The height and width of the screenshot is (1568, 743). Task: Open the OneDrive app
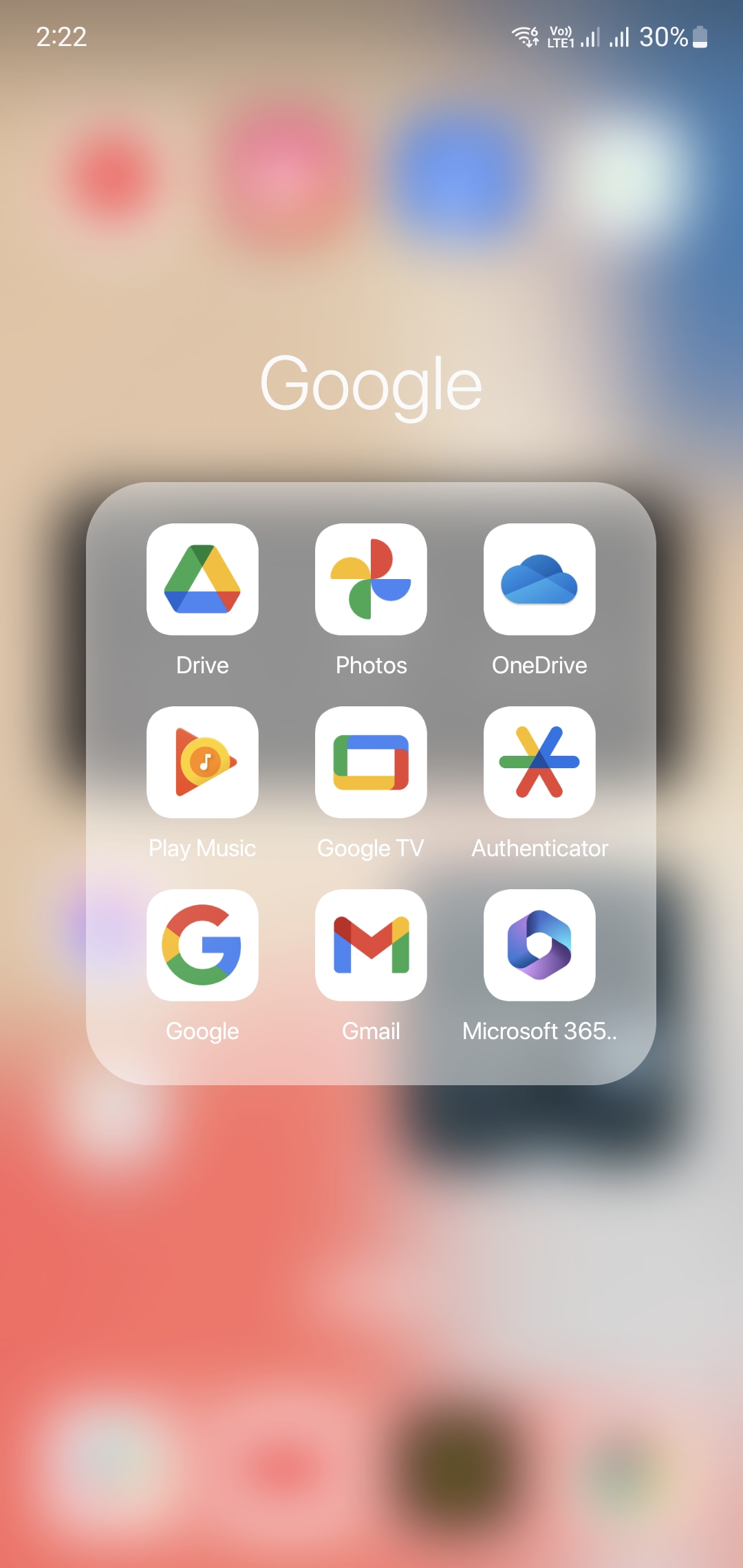(x=540, y=580)
